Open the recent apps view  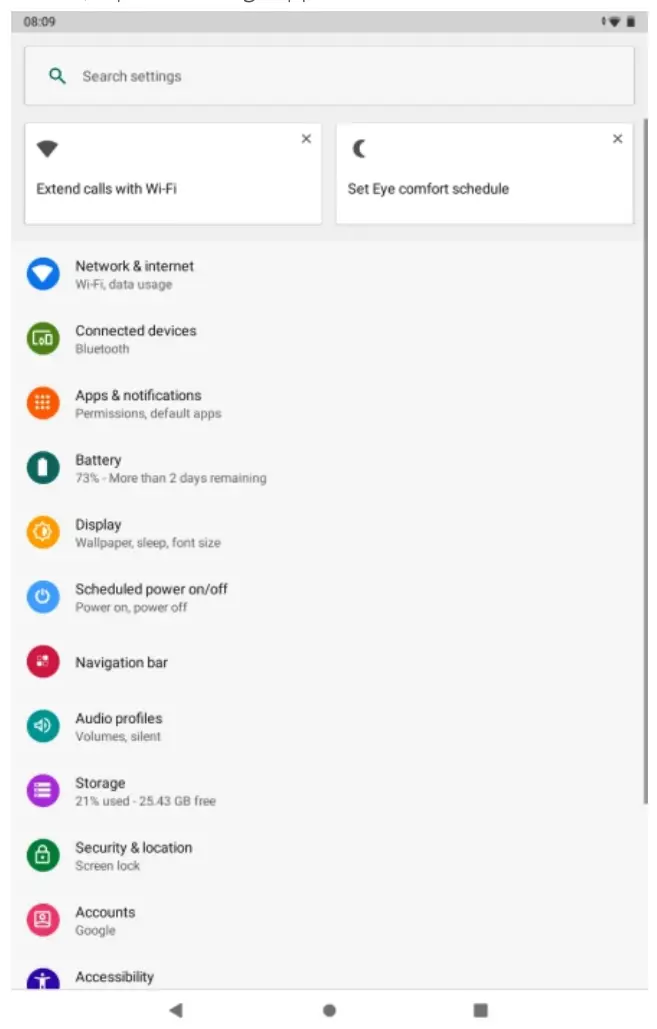[x=481, y=1010]
